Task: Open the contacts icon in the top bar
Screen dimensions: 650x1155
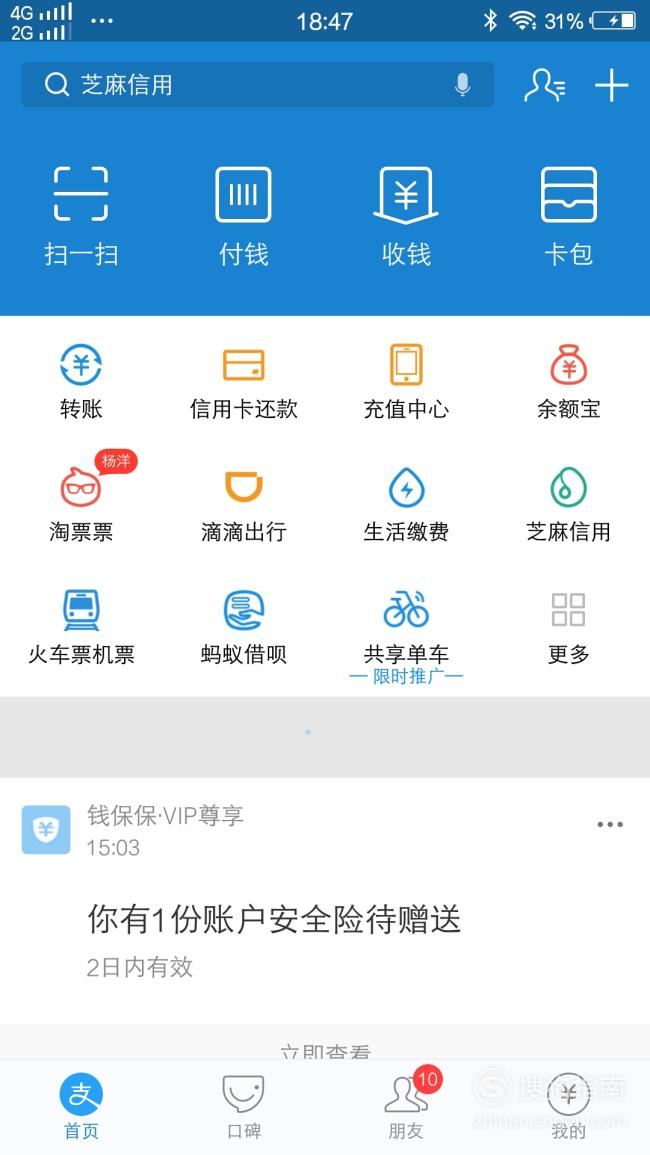Action: 545,85
